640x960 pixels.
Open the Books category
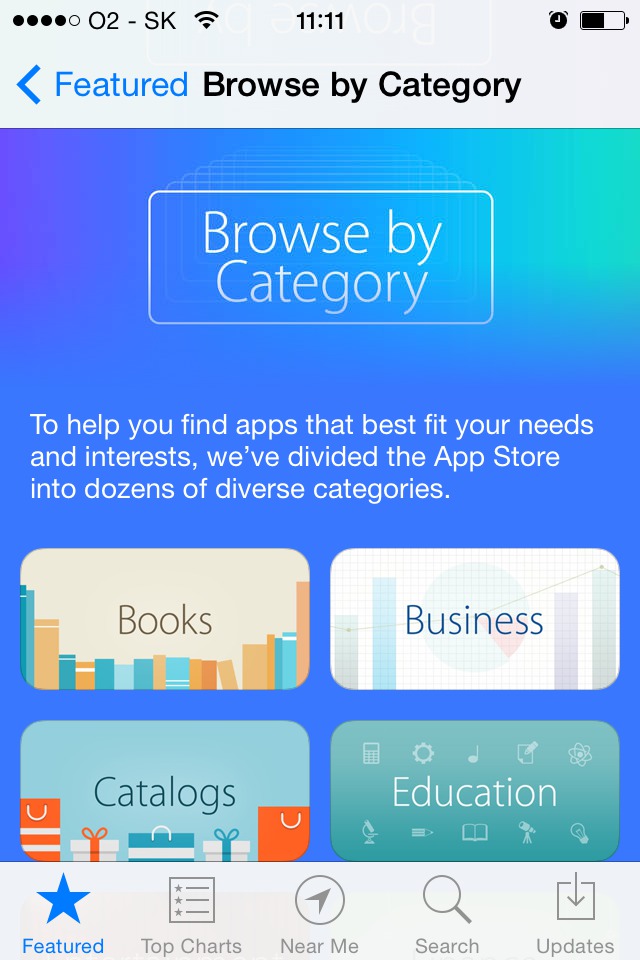pos(165,619)
